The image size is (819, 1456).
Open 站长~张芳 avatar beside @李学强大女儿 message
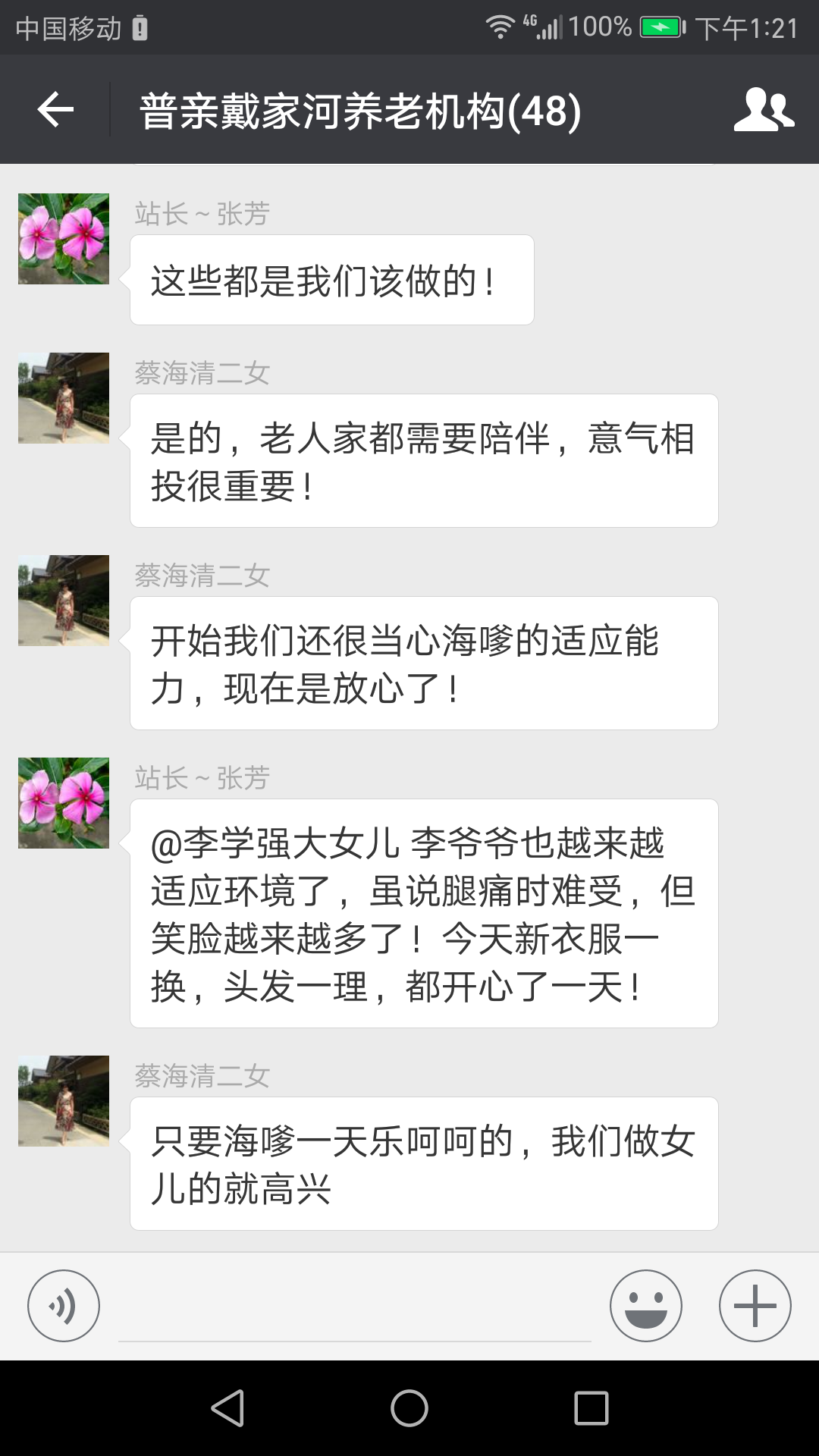tap(64, 803)
